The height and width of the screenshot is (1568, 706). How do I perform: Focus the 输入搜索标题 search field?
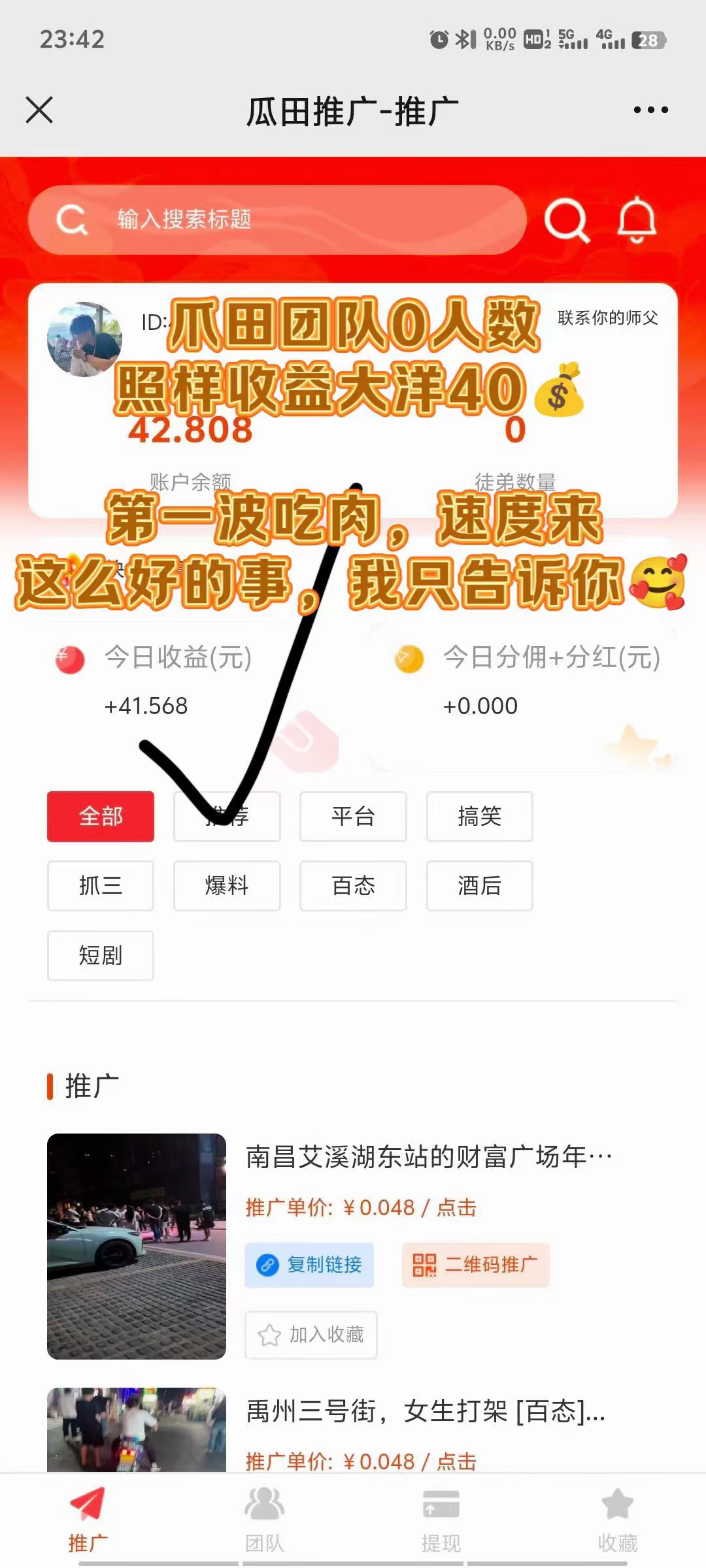click(277, 220)
